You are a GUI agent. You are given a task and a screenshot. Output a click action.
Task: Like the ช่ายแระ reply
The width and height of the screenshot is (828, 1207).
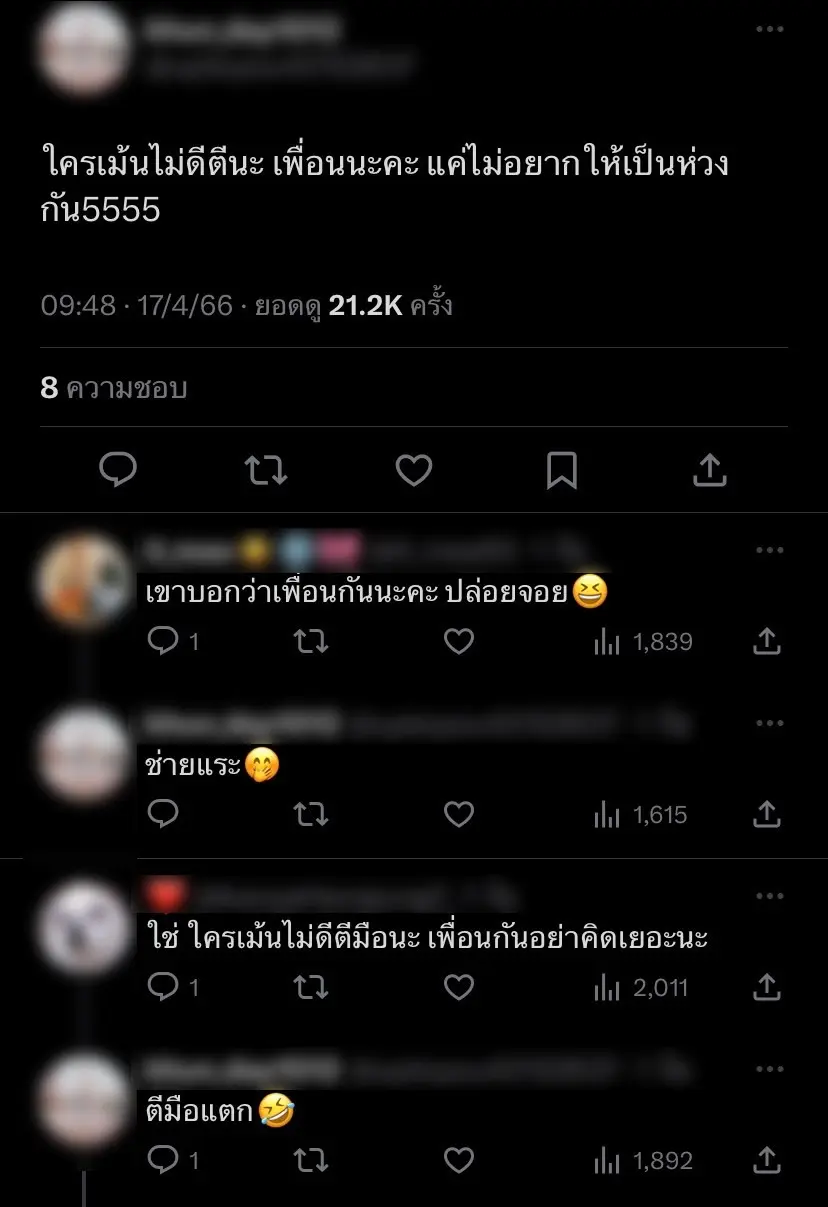coord(458,815)
